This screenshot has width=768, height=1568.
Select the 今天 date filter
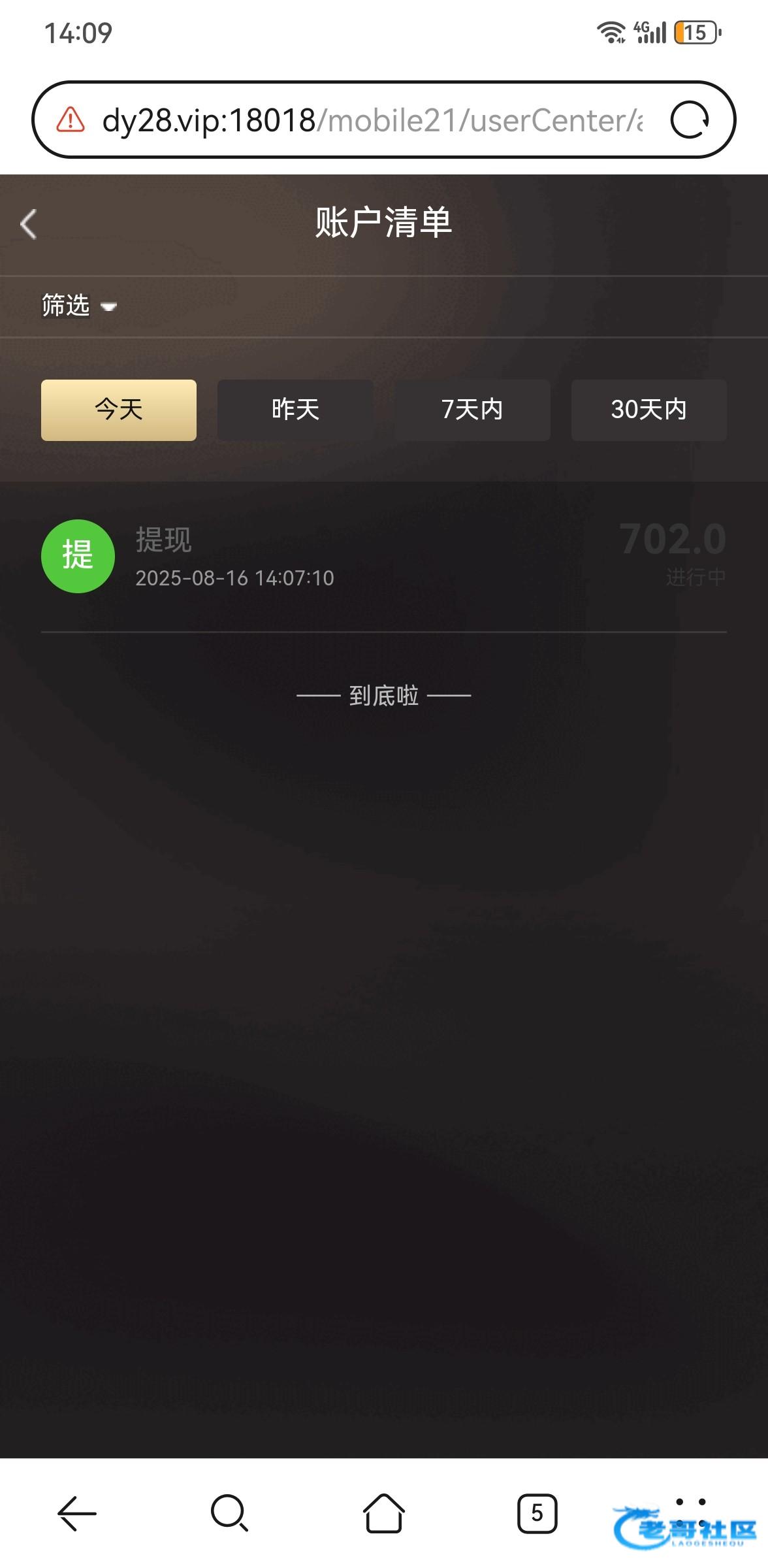click(x=119, y=410)
